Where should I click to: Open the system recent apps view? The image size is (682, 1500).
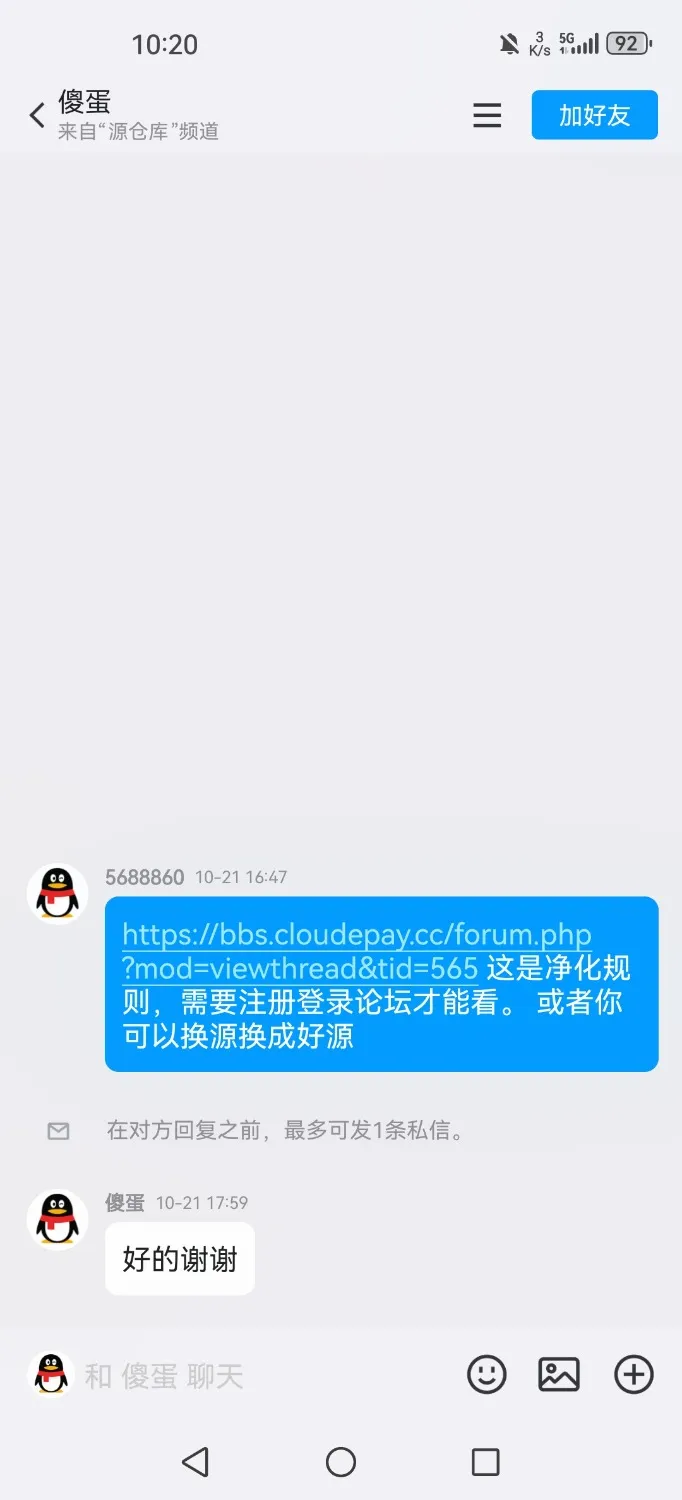pyautogui.click(x=485, y=1462)
